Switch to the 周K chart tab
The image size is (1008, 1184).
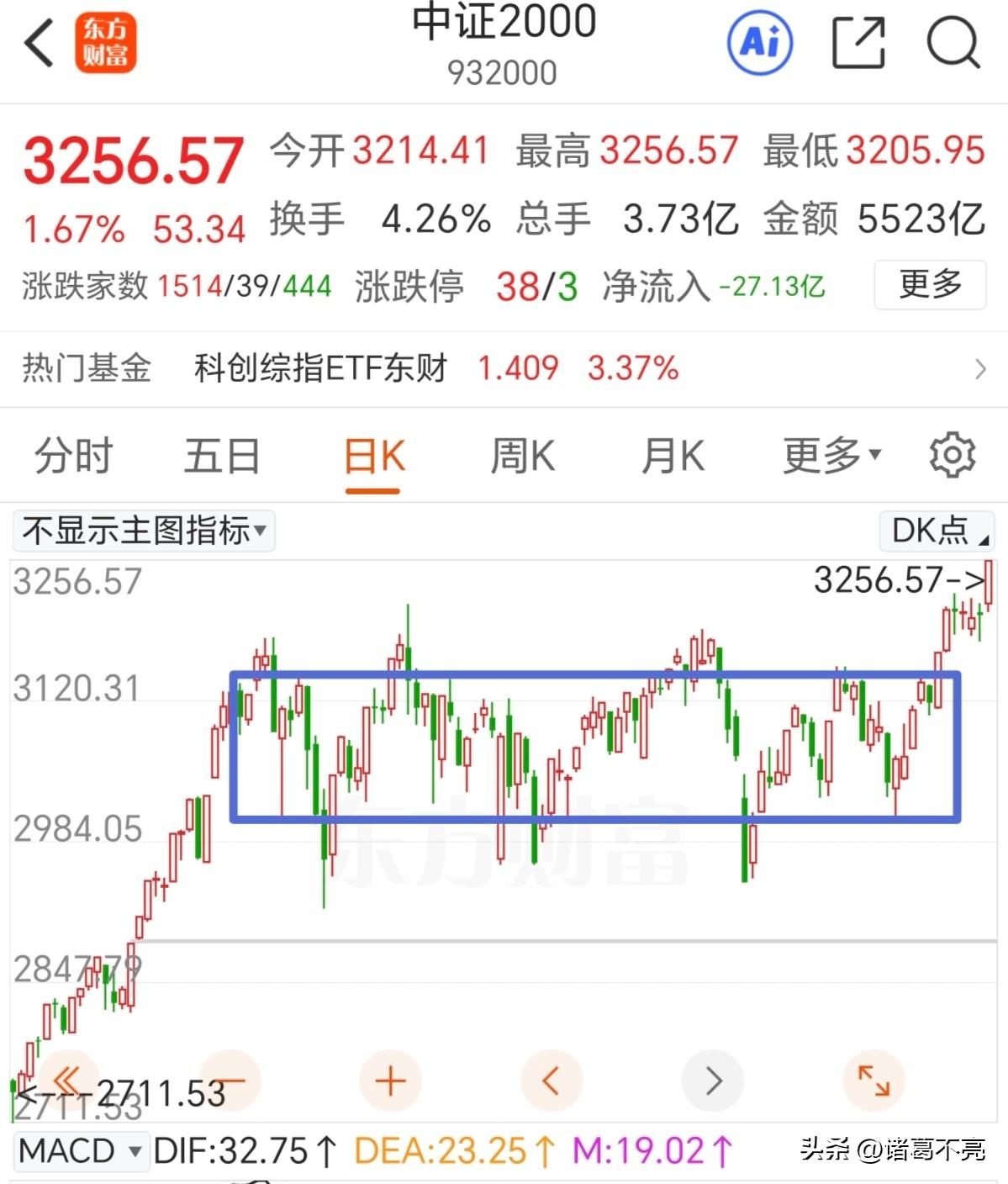[x=522, y=457]
